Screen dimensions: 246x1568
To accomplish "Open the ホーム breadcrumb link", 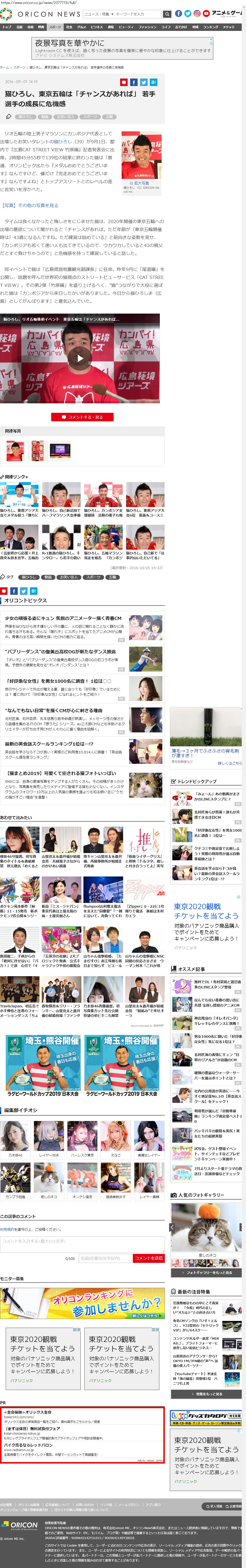I will 4,68.
